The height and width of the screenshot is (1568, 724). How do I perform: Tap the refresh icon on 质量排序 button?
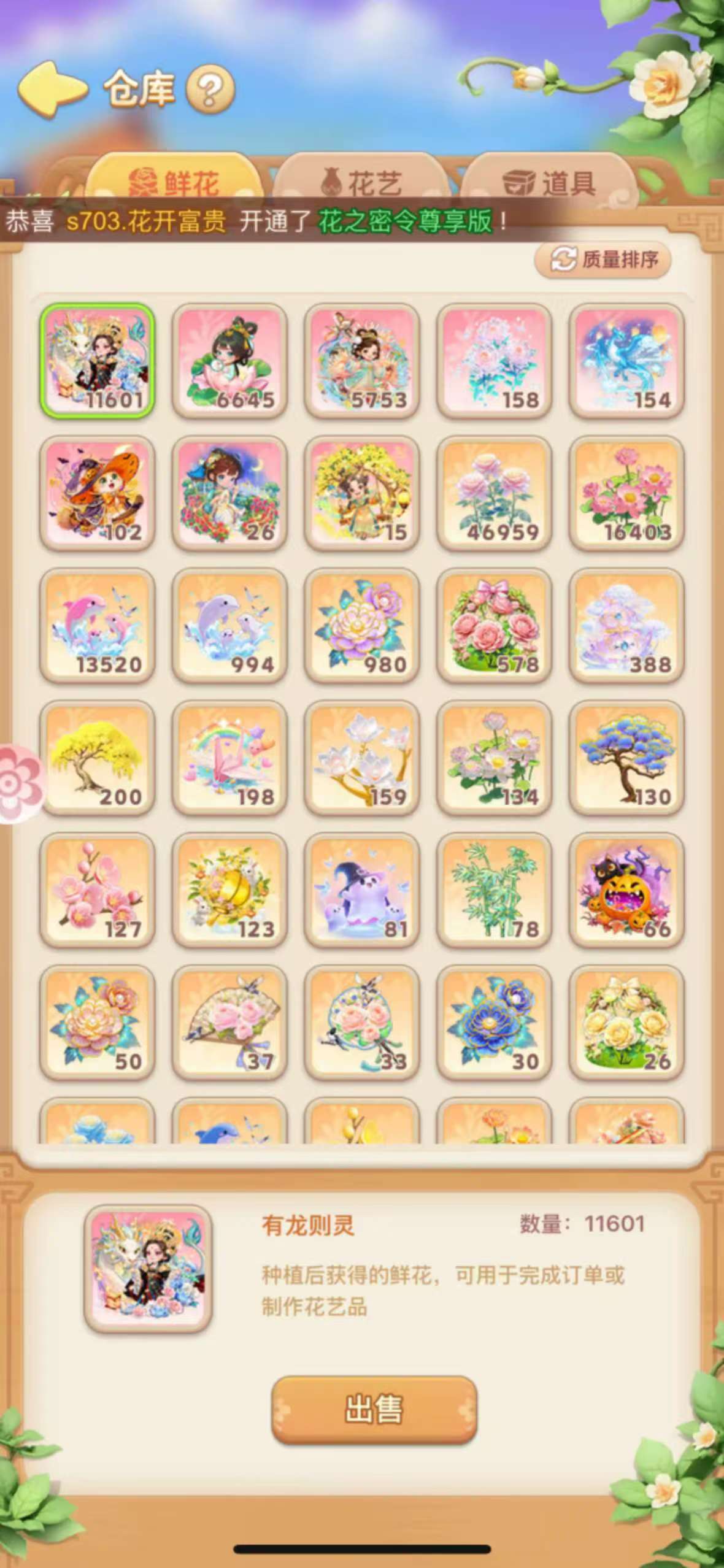point(564,259)
